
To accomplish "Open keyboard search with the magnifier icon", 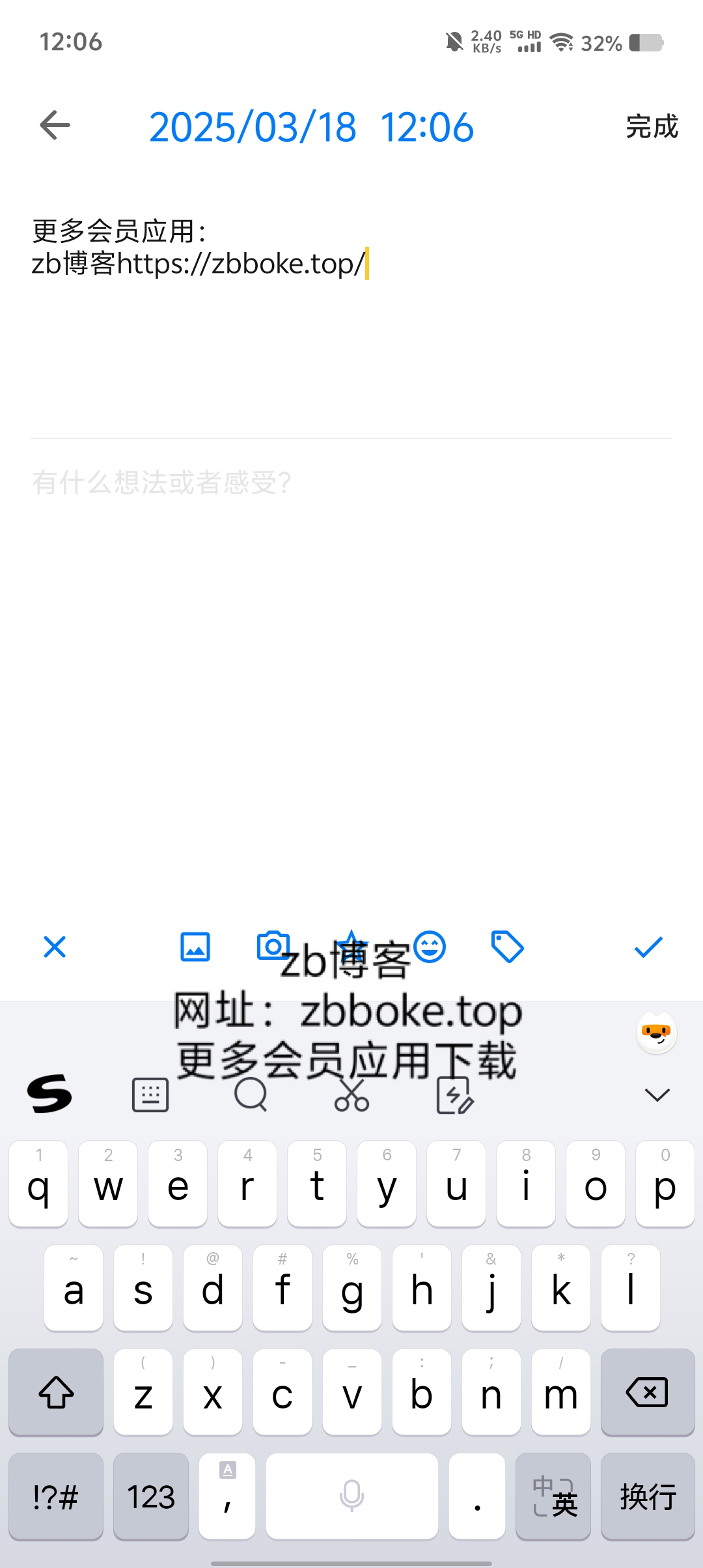I will tap(251, 1095).
